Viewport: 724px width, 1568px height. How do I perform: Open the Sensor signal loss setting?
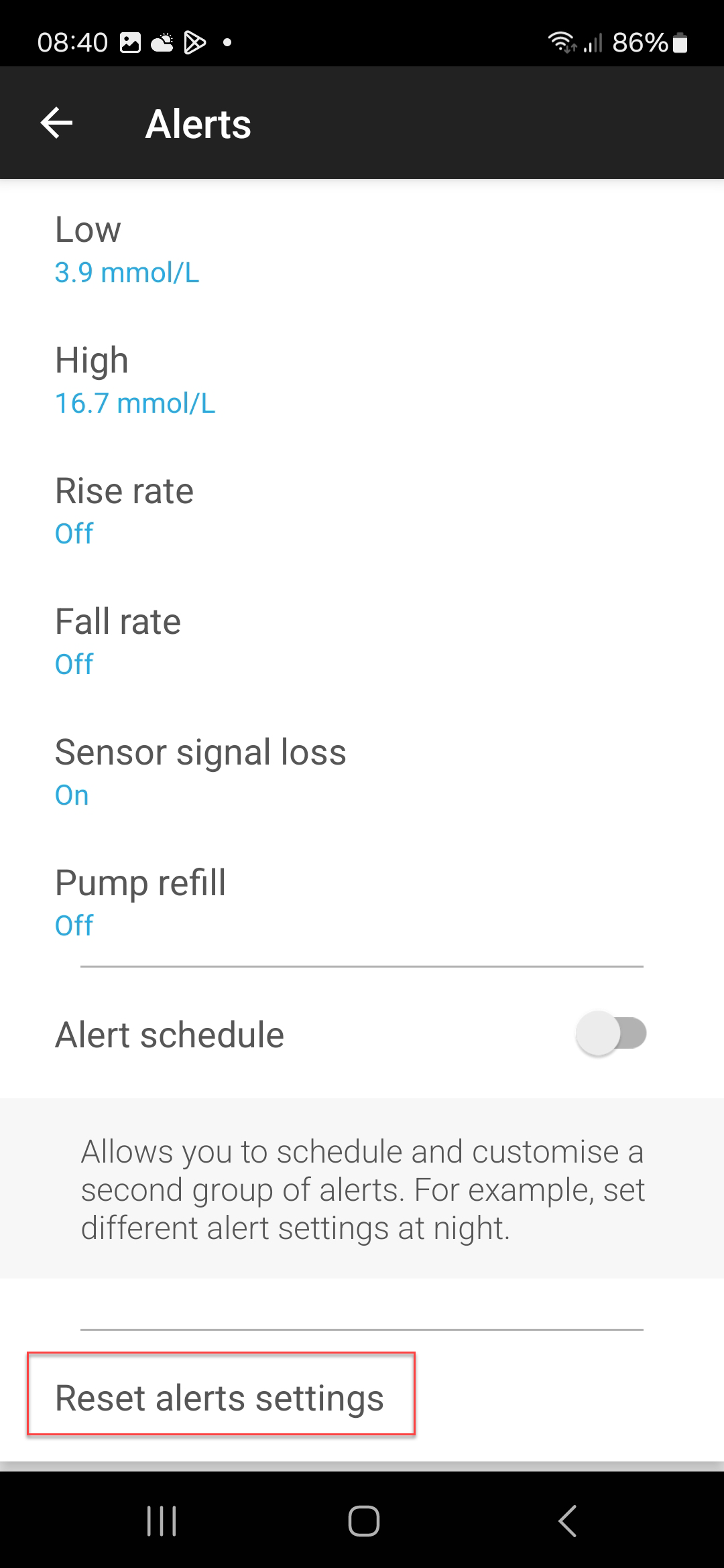click(x=362, y=772)
